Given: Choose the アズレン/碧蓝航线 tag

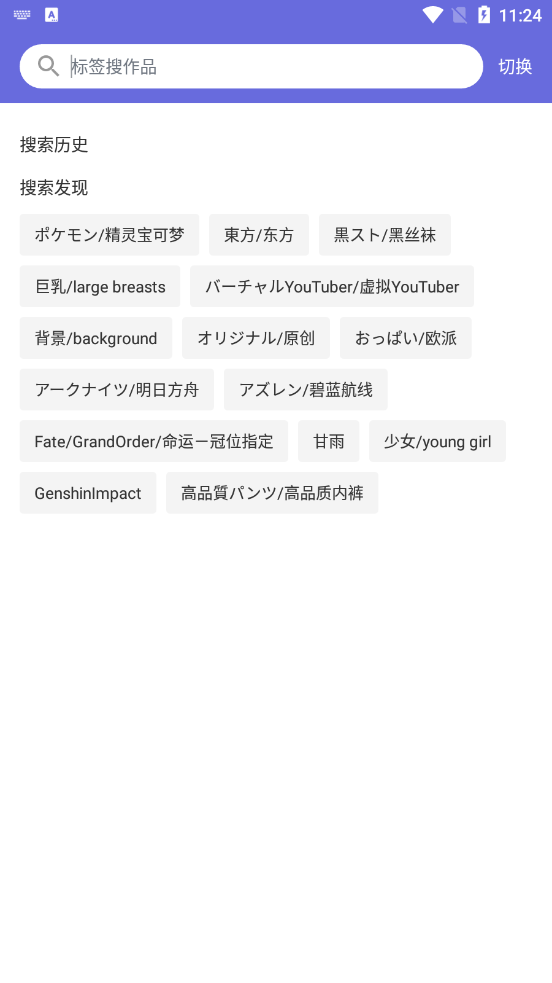Looking at the screenshot, I should pyautogui.click(x=305, y=389).
